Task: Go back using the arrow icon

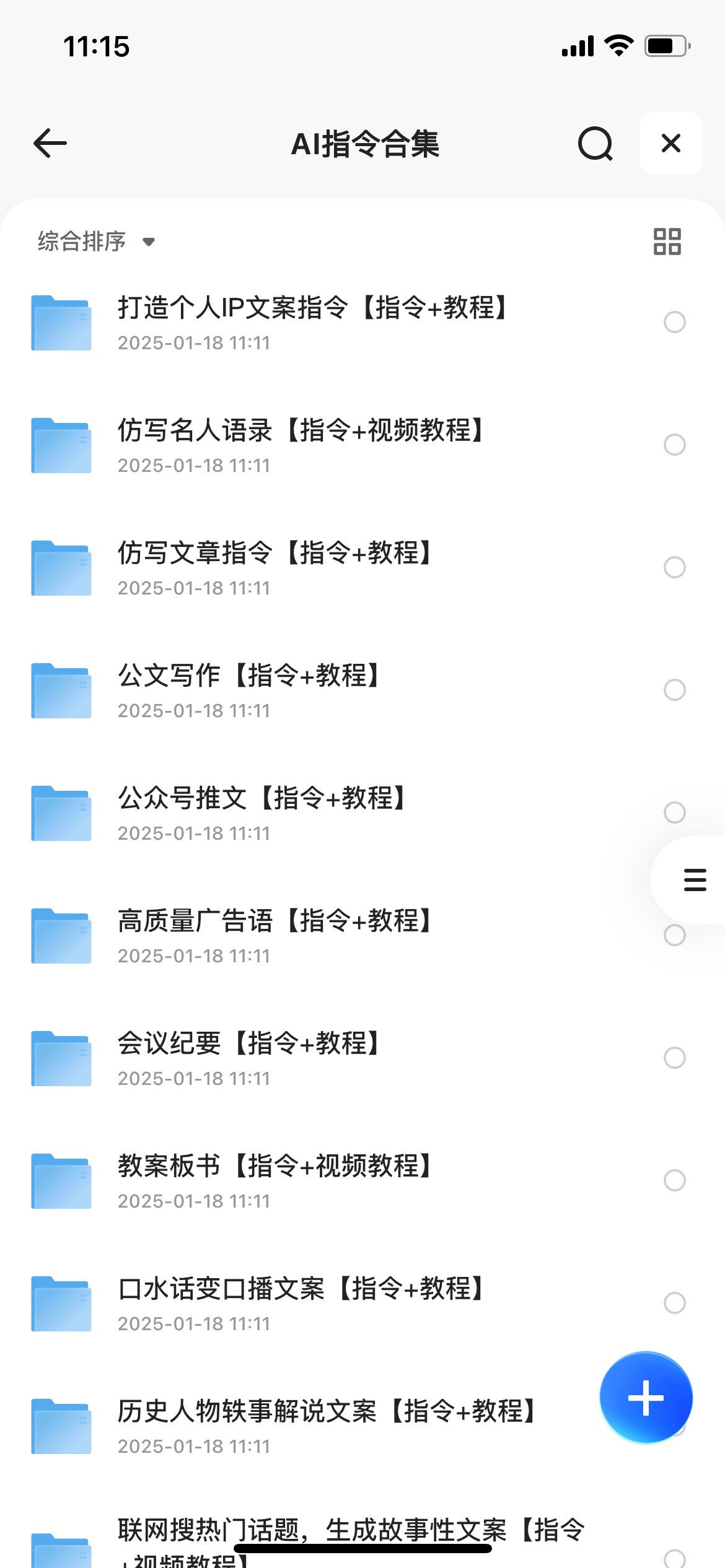Action: 50,143
